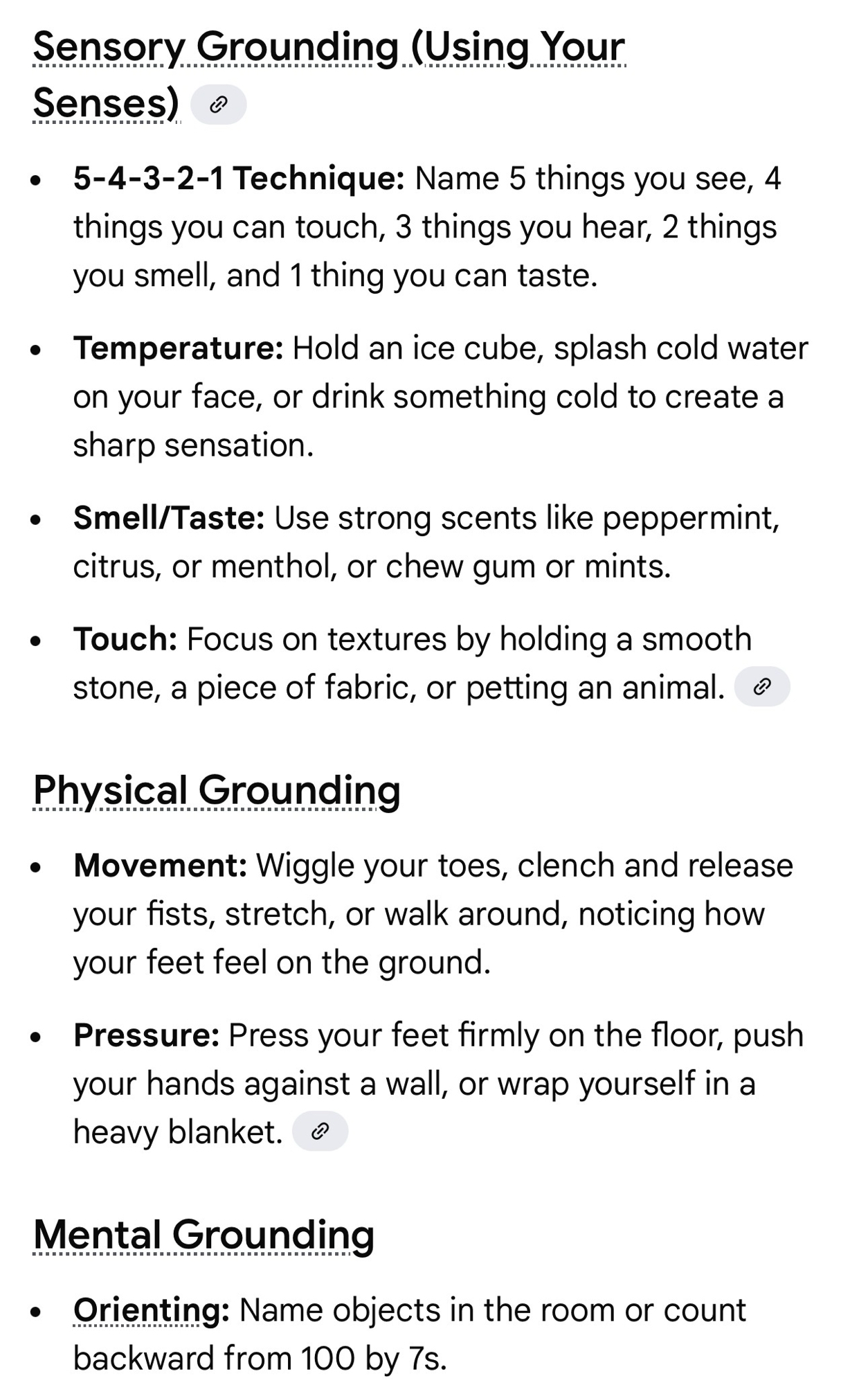868x1385 pixels.
Task: Open source link after the Touch bullet
Action: pos(761,686)
